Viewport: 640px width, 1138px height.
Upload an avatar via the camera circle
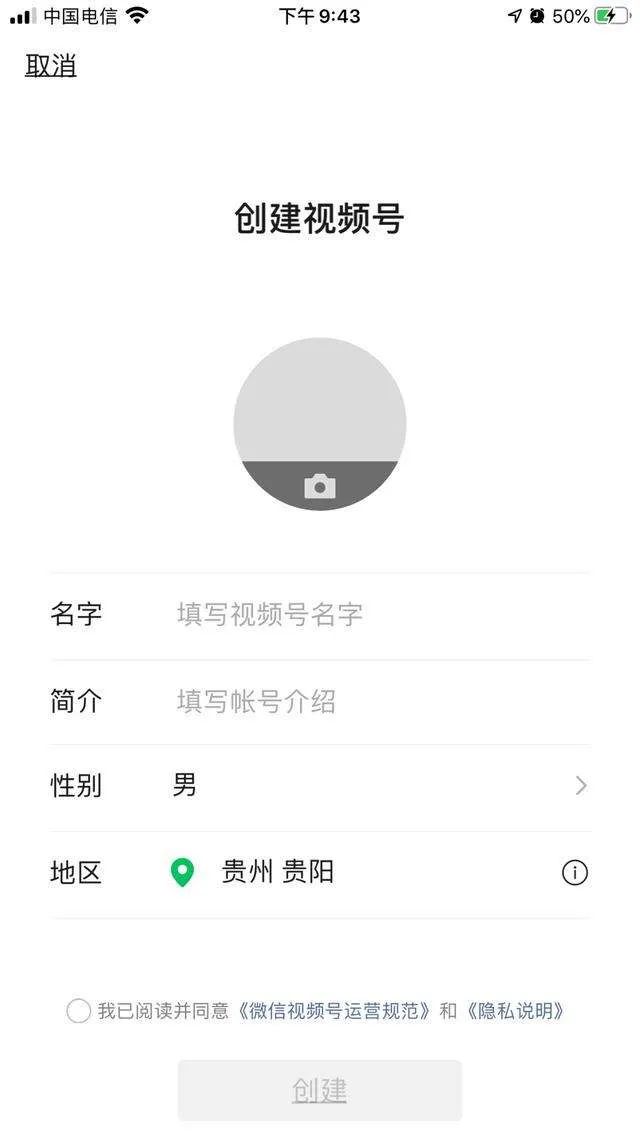320,424
